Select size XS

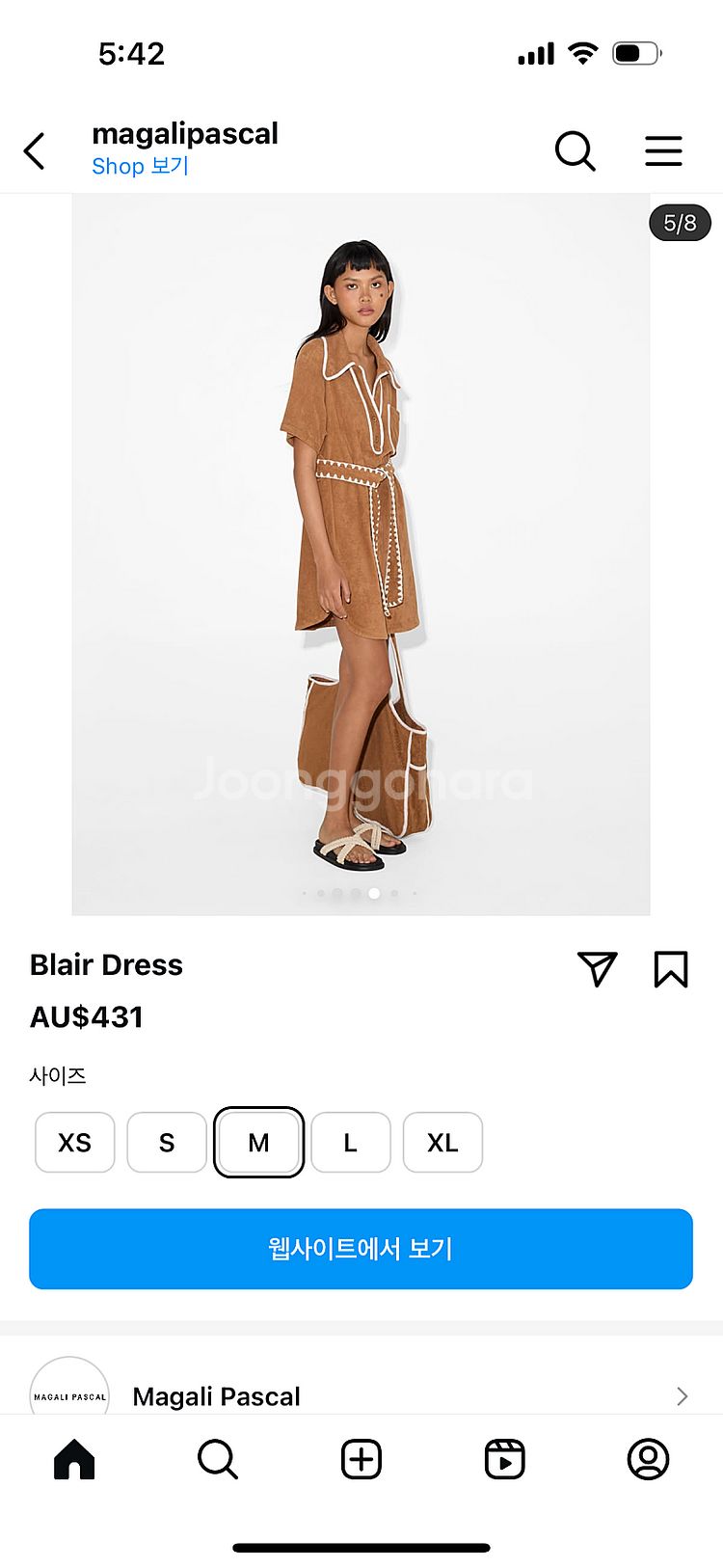click(75, 1143)
